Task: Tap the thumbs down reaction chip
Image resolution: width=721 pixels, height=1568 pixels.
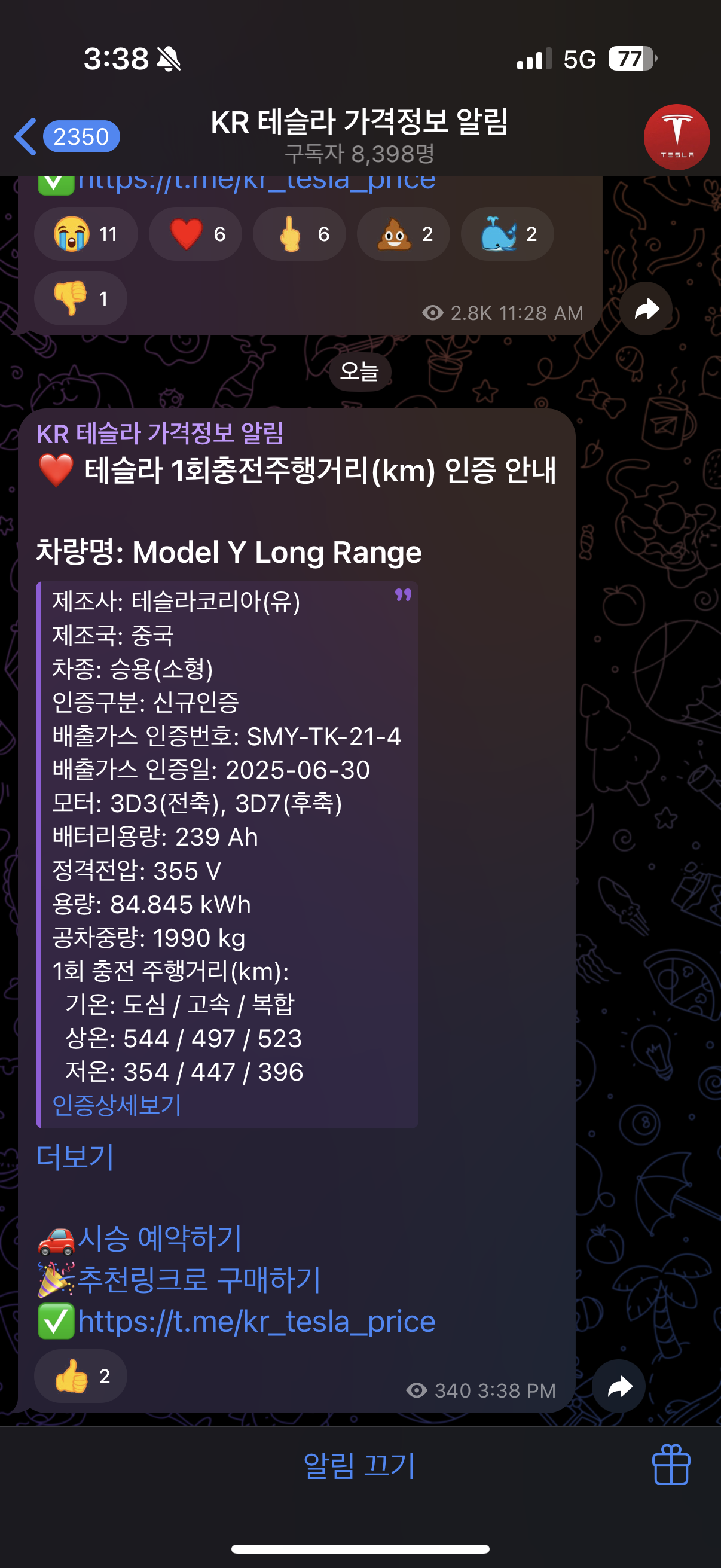Action: pyautogui.click(x=80, y=298)
